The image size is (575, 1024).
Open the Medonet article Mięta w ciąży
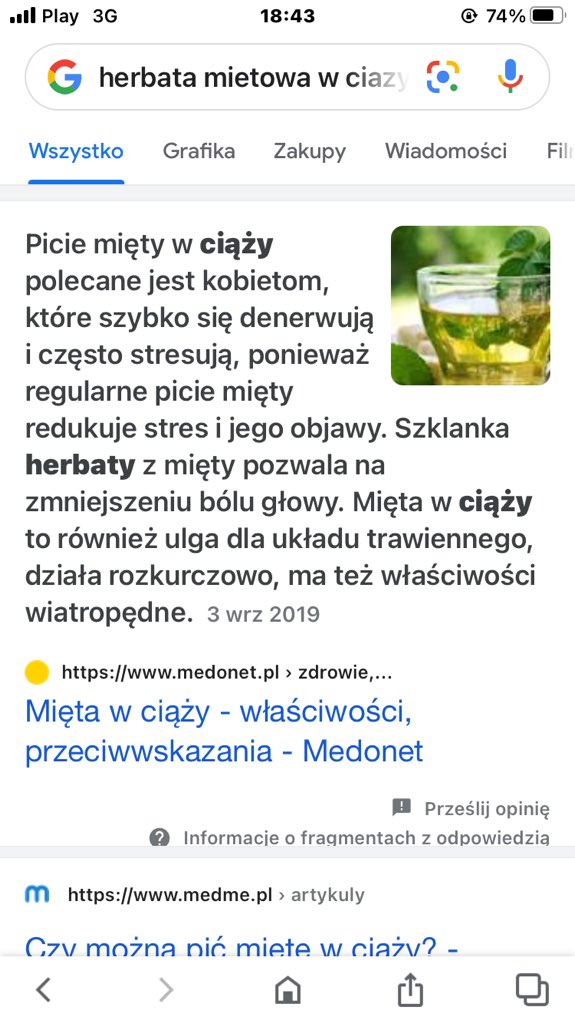click(224, 731)
